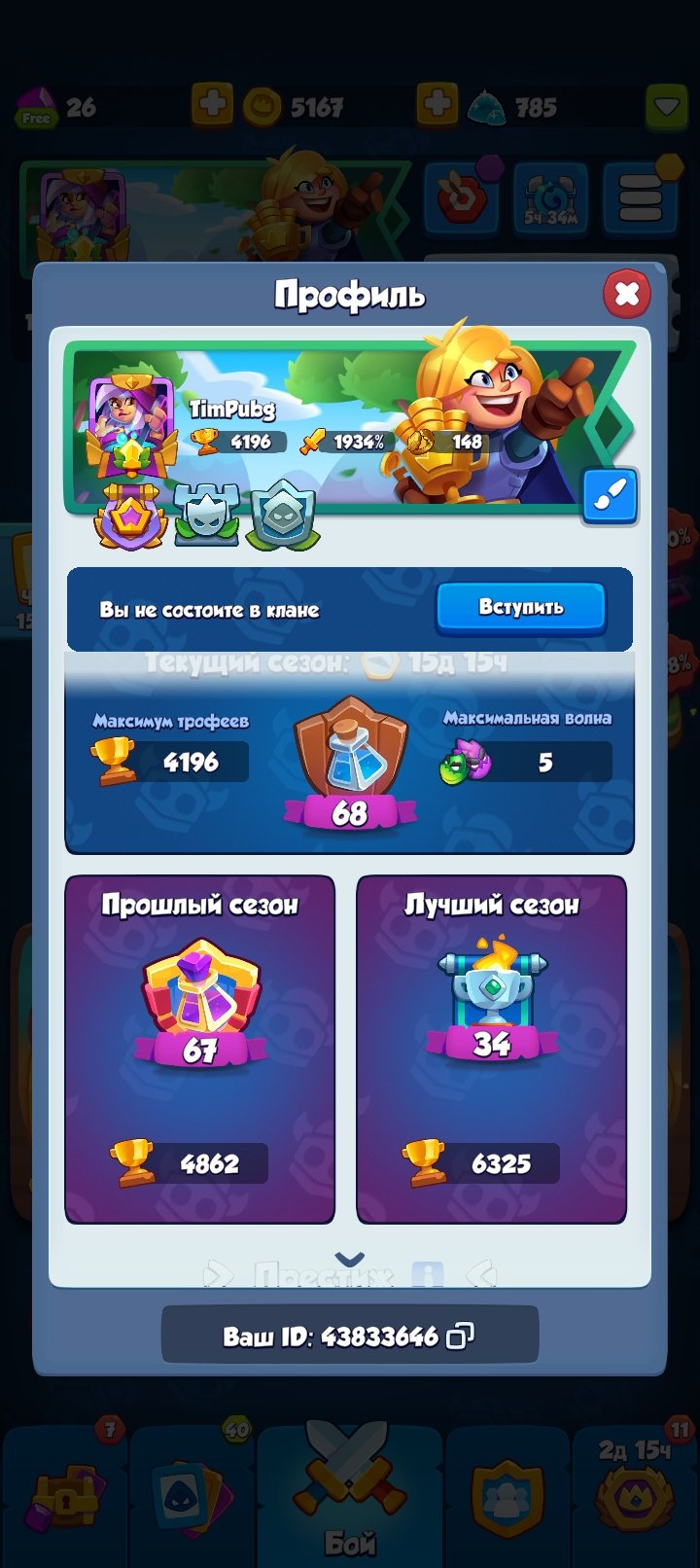Expand more profile stats with the chevron
This screenshot has height=1568, width=700.
click(349, 1259)
